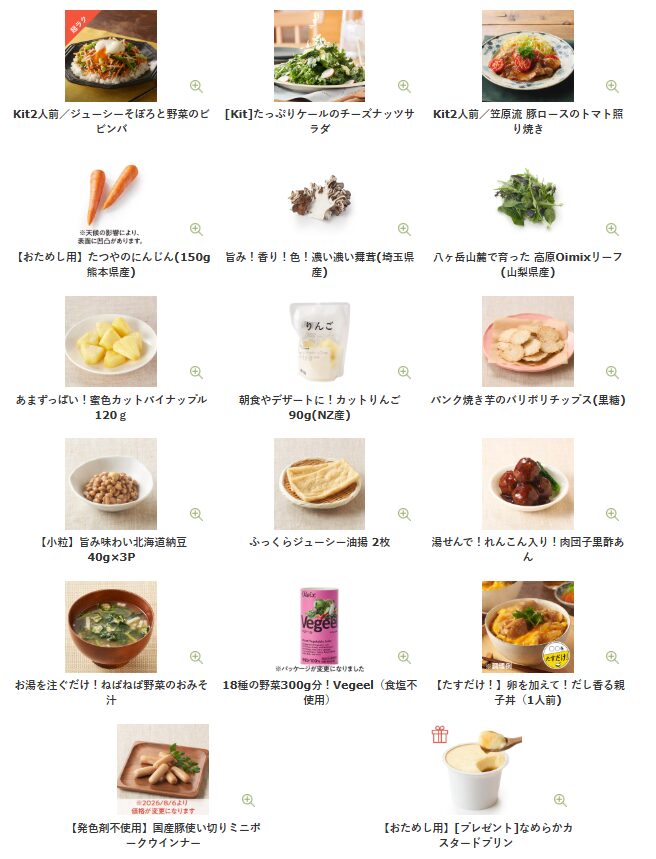
Task: View the Vegeel vegetable juice product
Action: click(x=319, y=692)
